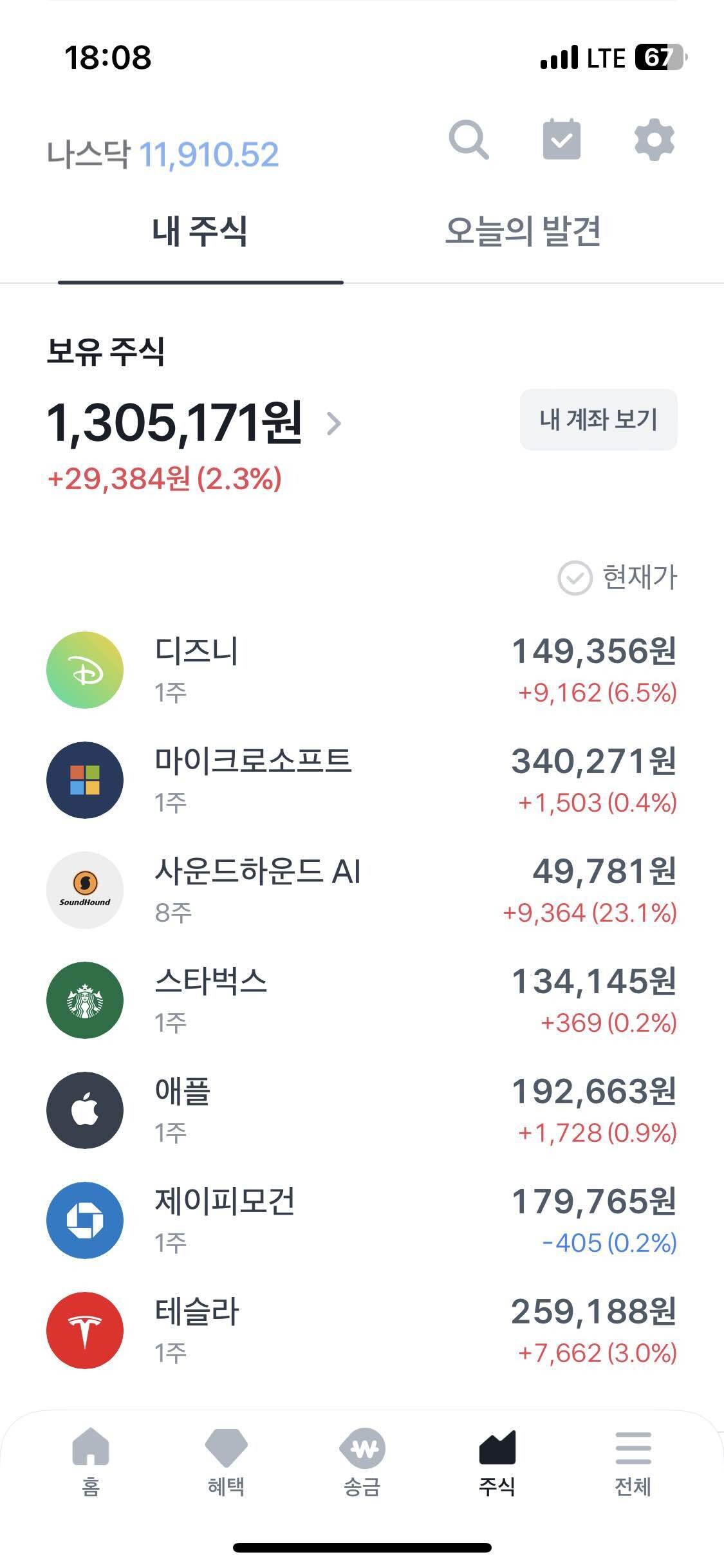The image size is (724, 1568).
Task: Click the 내 계좌 보기 button
Action: click(x=597, y=418)
